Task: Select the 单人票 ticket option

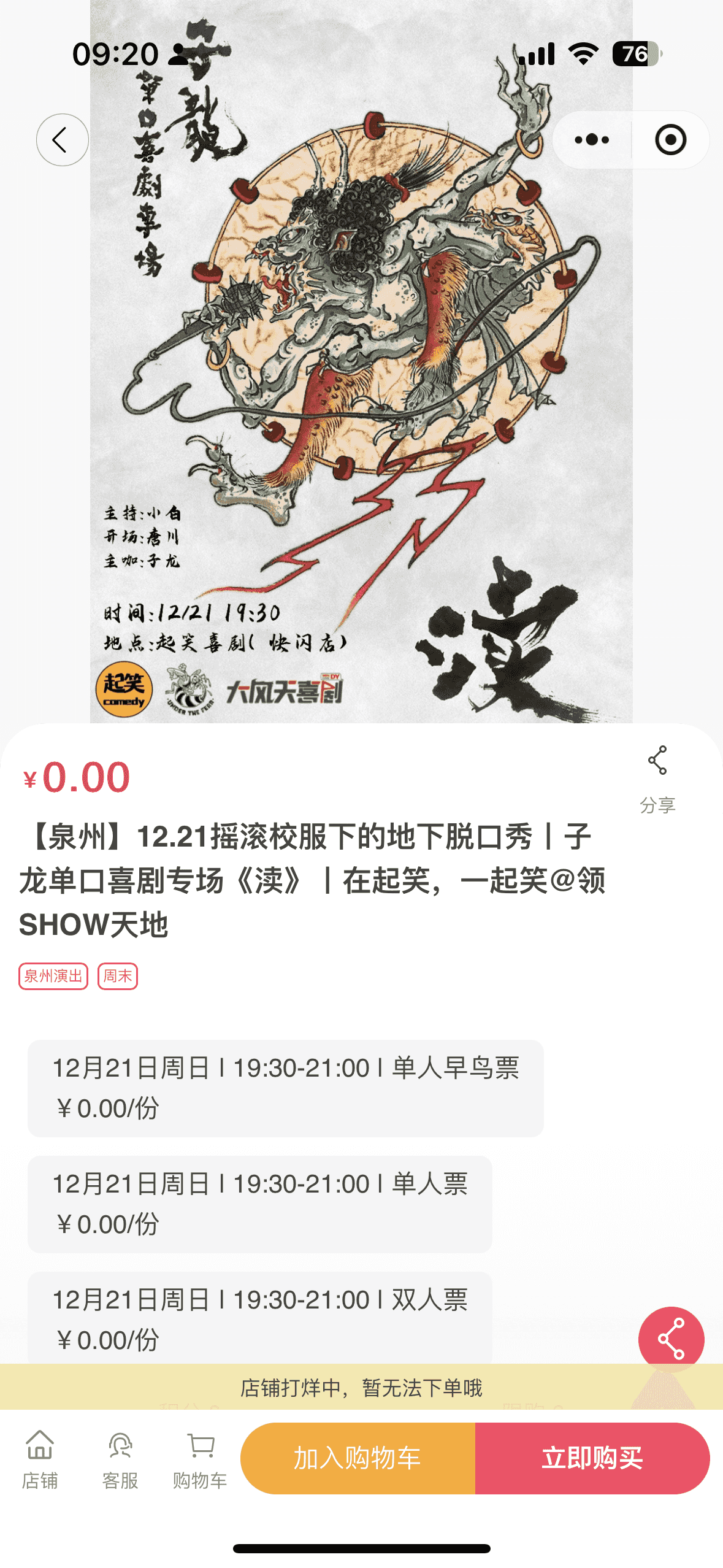Action: [x=259, y=1204]
